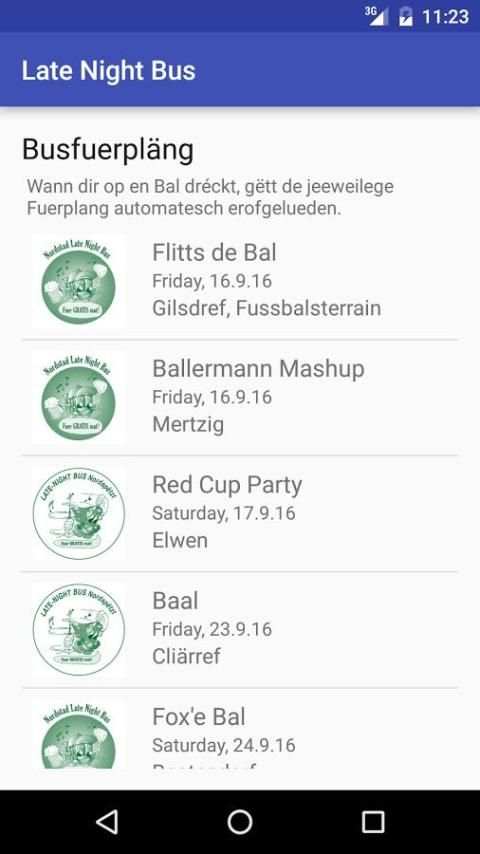Select the Red Cup Party in Elwen

240,514
